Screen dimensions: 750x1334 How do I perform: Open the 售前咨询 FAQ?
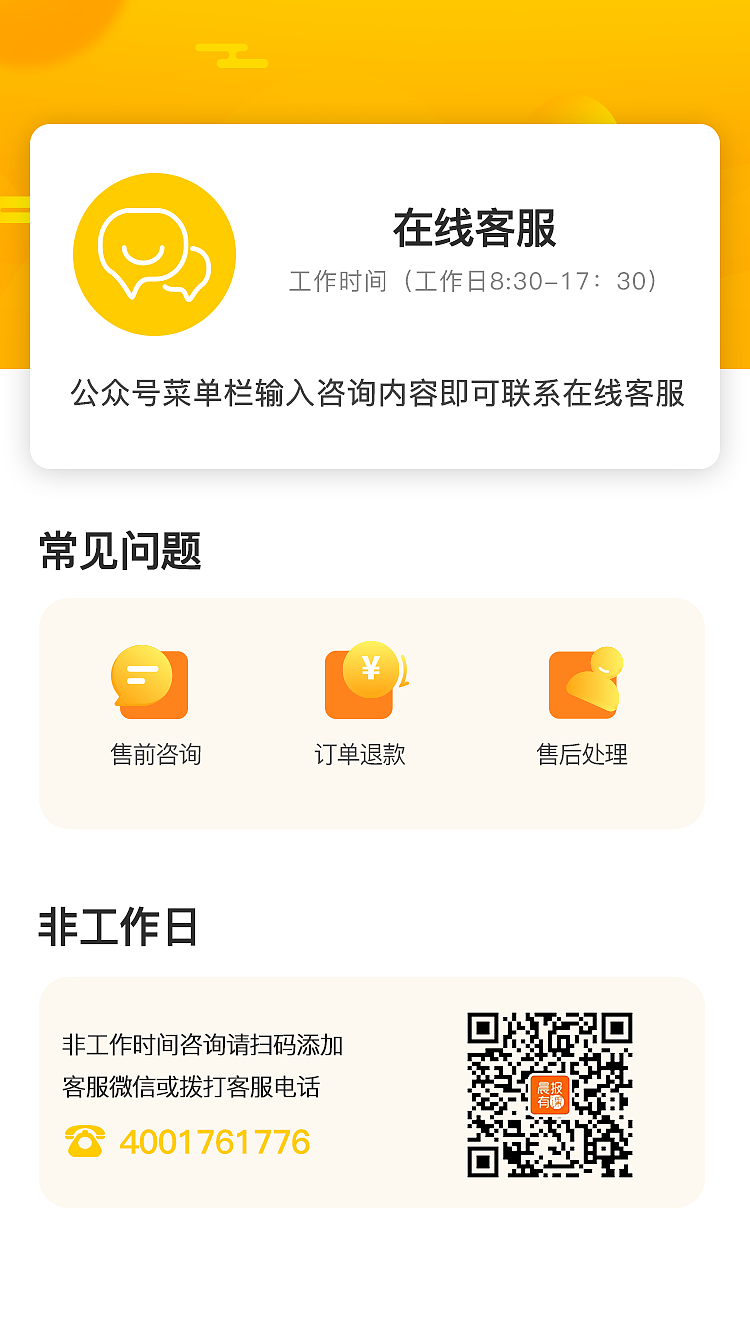coord(154,705)
